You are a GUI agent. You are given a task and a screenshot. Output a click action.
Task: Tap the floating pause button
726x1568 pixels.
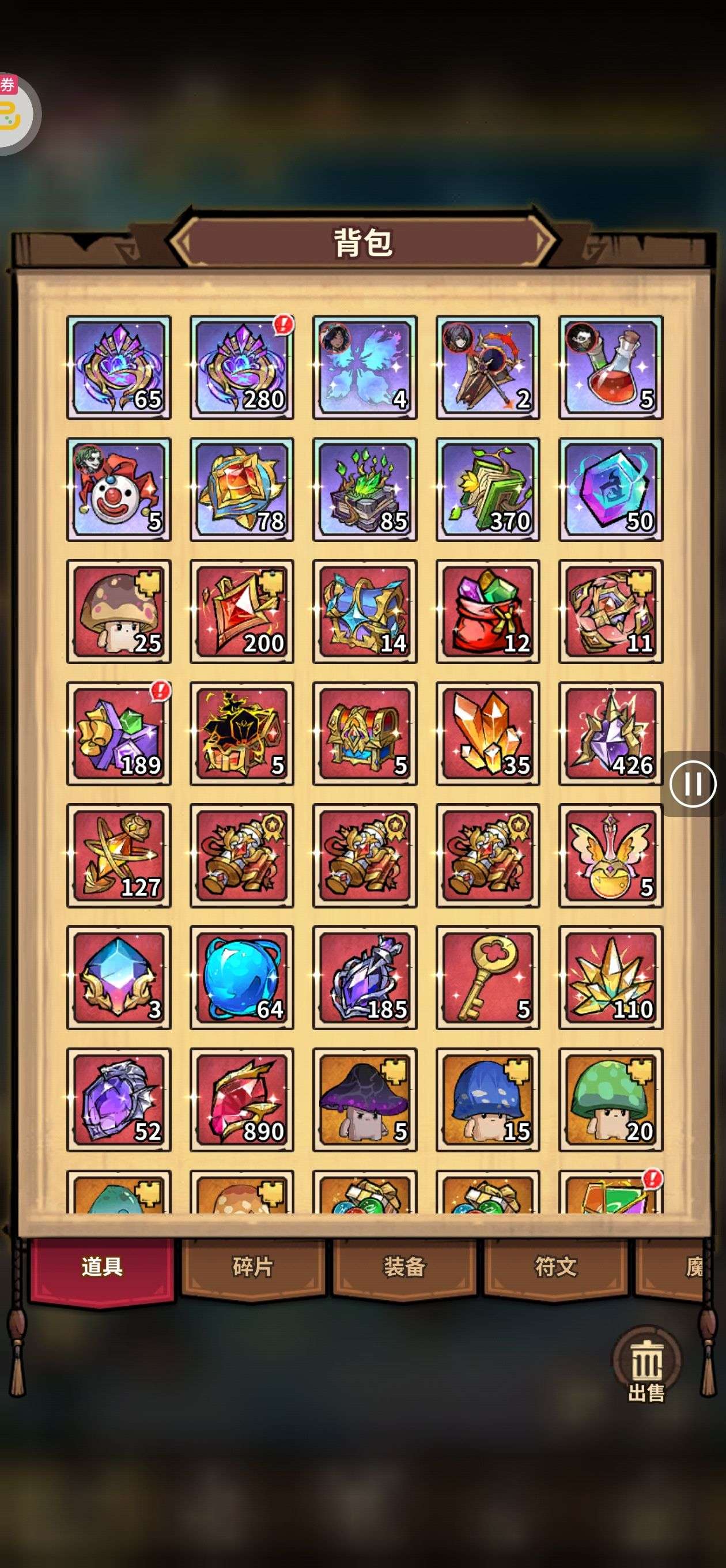(693, 783)
